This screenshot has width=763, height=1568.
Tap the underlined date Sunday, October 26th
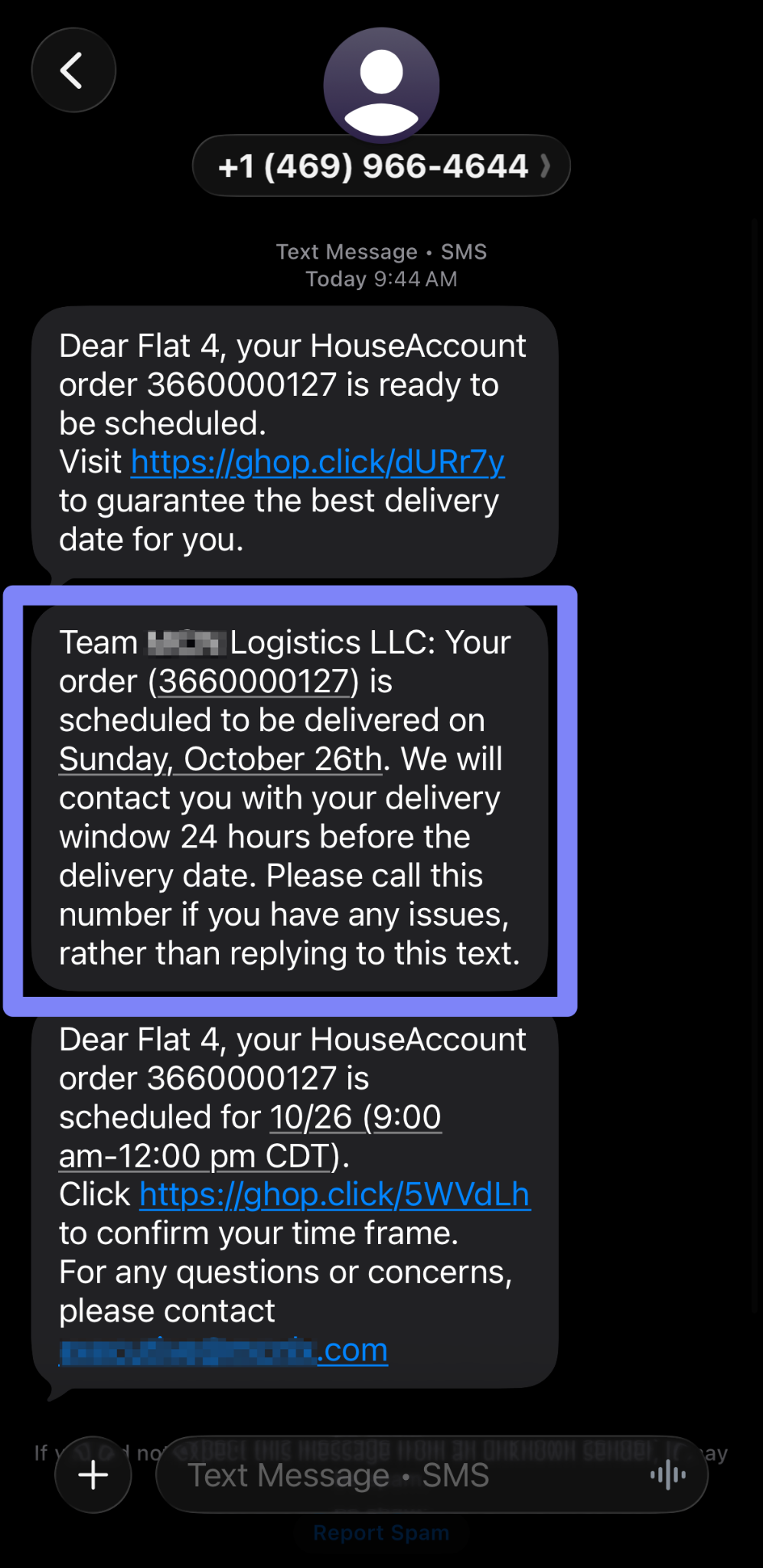click(220, 759)
